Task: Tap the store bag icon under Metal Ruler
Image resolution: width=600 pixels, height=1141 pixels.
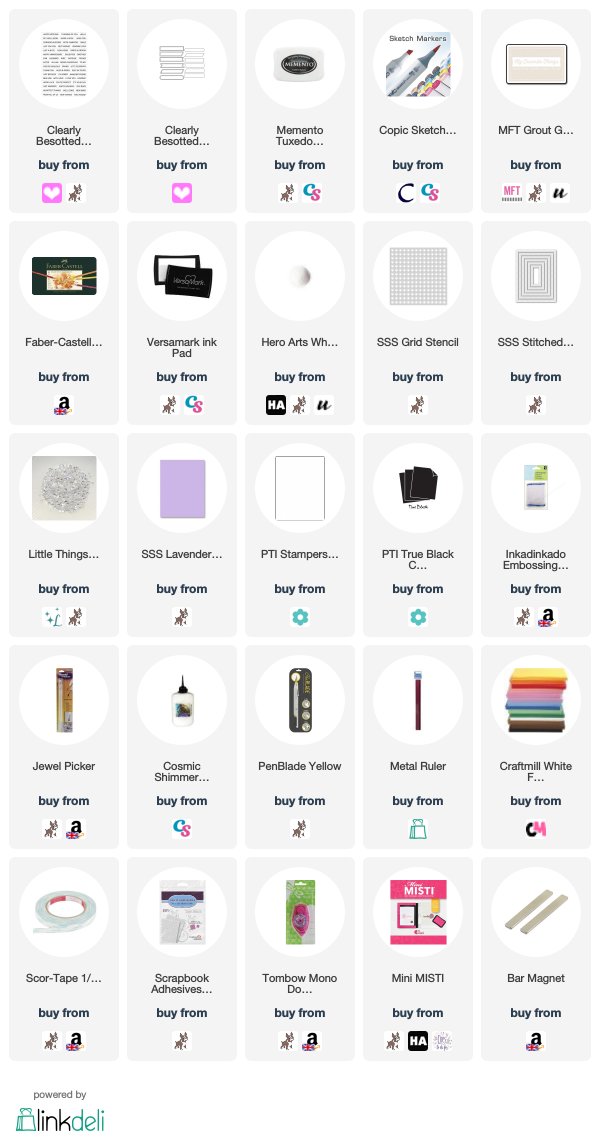Action: (417, 829)
